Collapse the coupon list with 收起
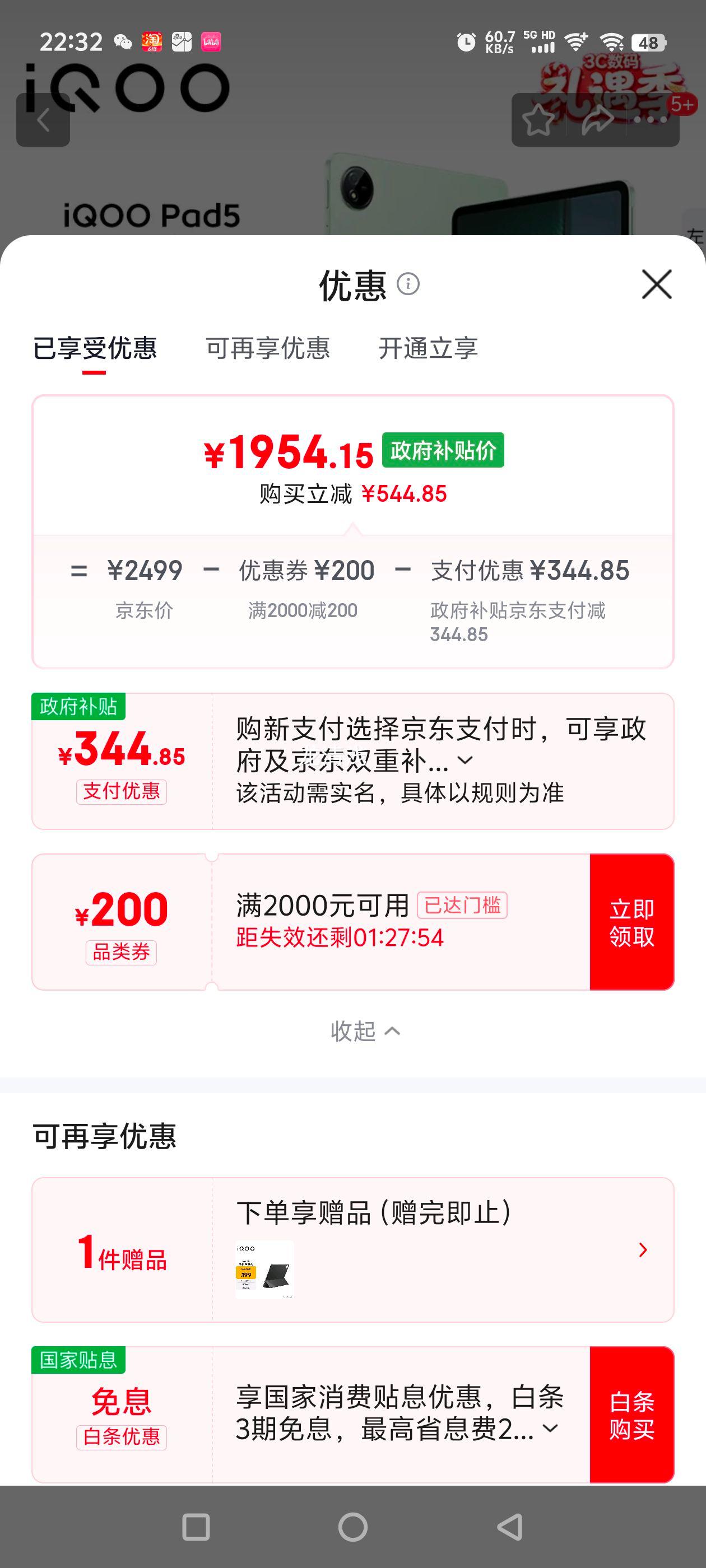This screenshot has width=706, height=1568. click(x=366, y=1031)
